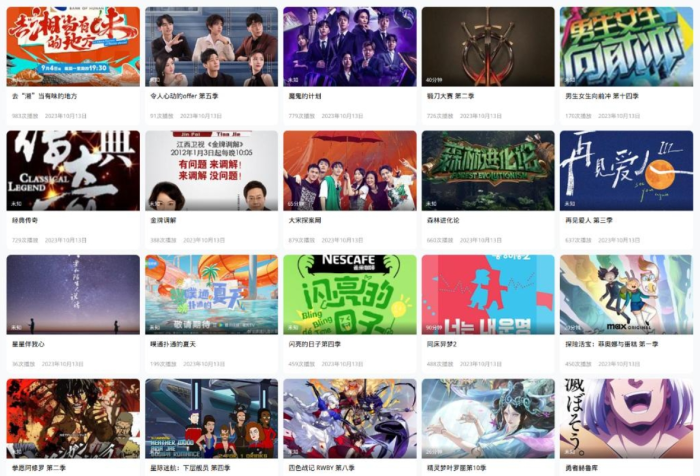700x476 pixels.
Task: Open 魔鬼的计划 show card
Action: coord(349,46)
